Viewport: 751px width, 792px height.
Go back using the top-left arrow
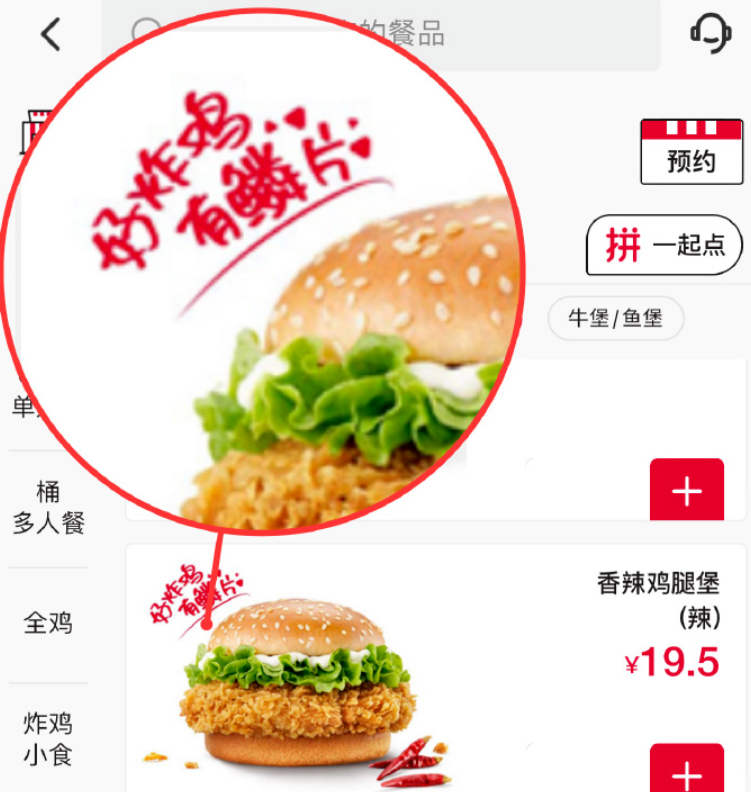[50, 35]
